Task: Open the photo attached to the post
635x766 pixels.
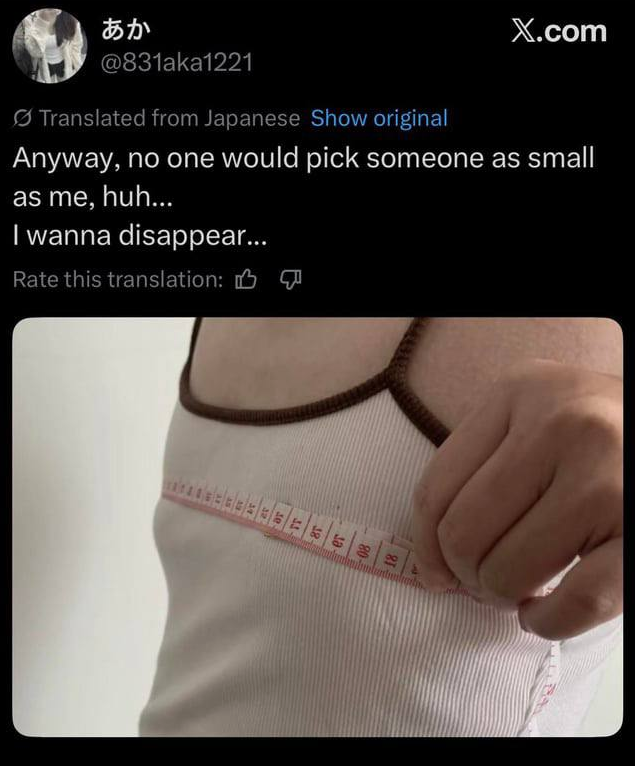Action: pyautogui.click(x=317, y=527)
